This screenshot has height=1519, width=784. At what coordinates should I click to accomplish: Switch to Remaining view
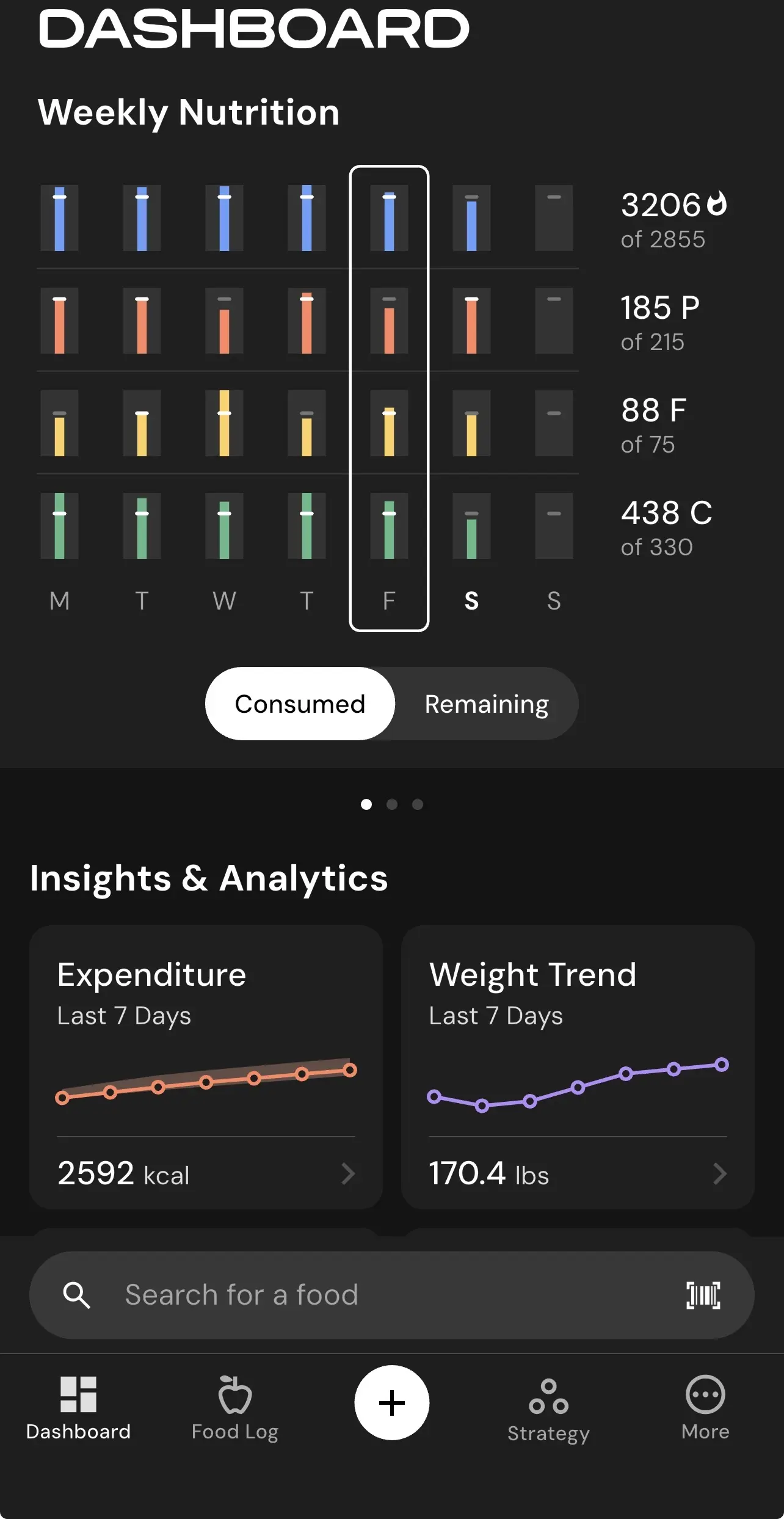[x=486, y=704]
